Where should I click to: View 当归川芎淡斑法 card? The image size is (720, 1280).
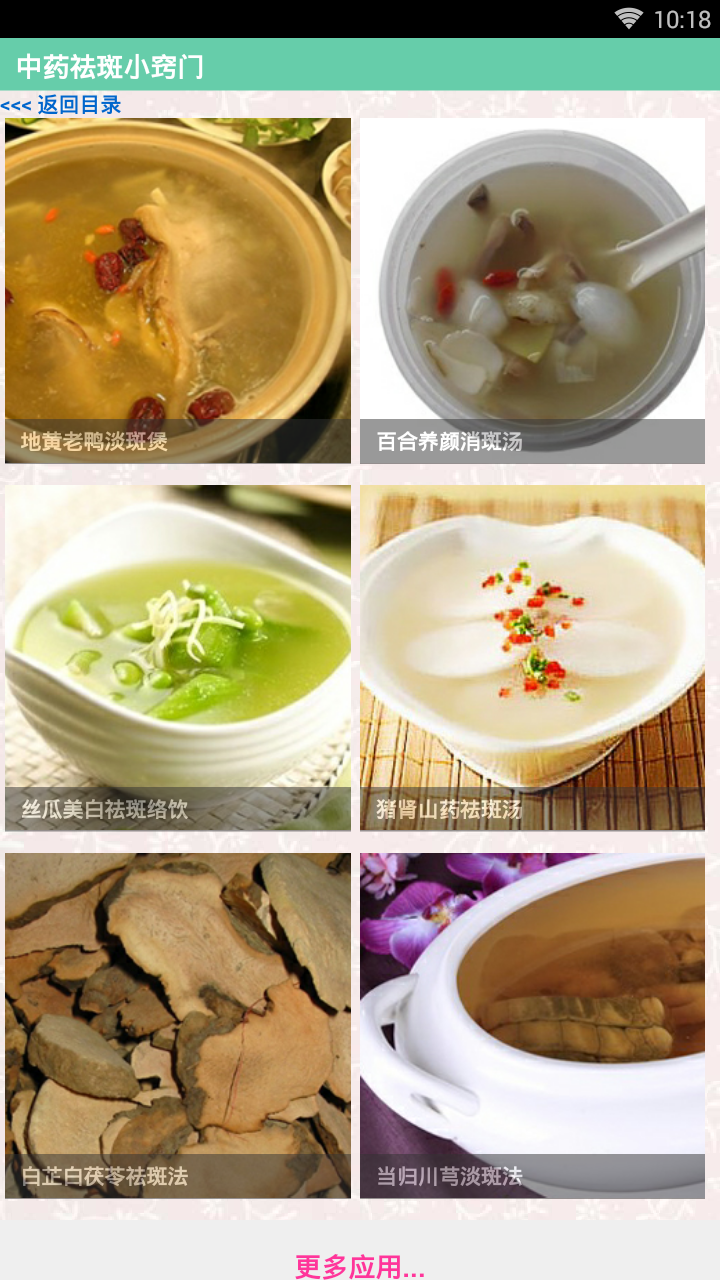click(x=532, y=1025)
